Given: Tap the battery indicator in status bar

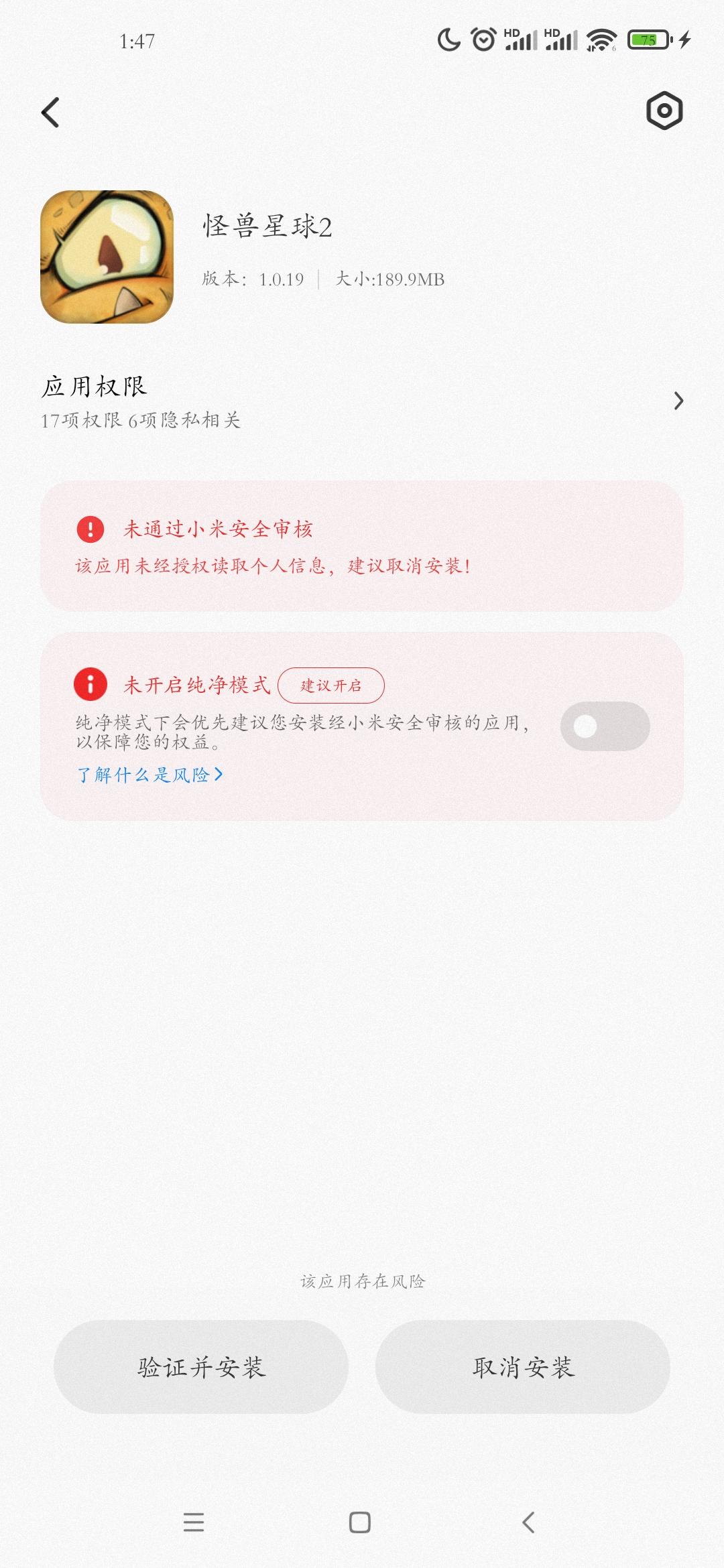Looking at the screenshot, I should tap(647, 40).
